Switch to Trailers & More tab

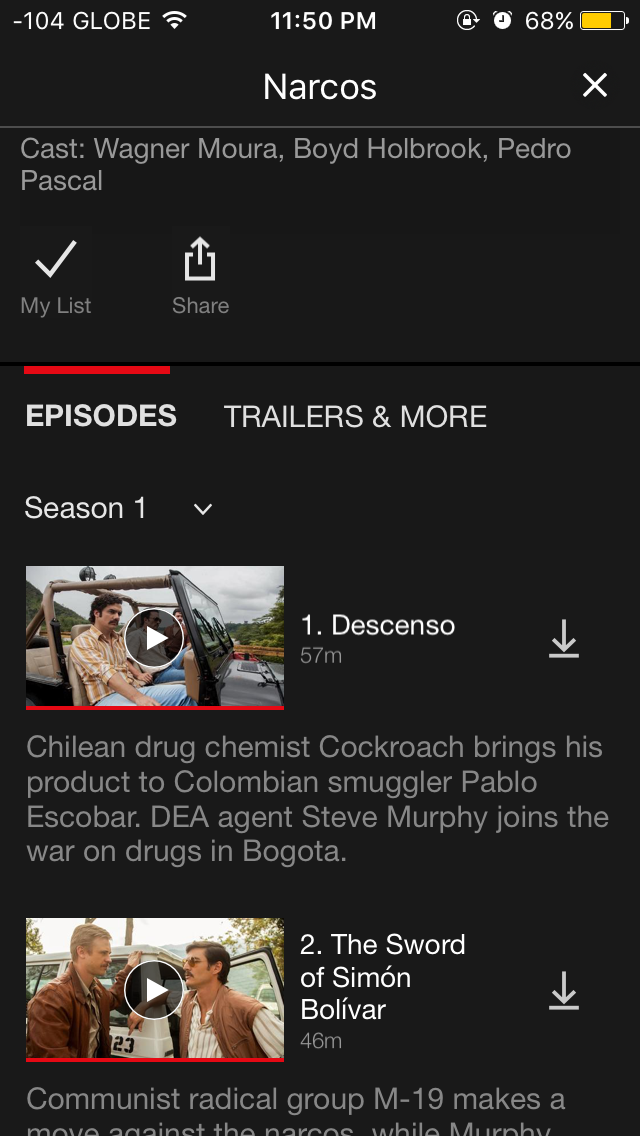[355, 416]
